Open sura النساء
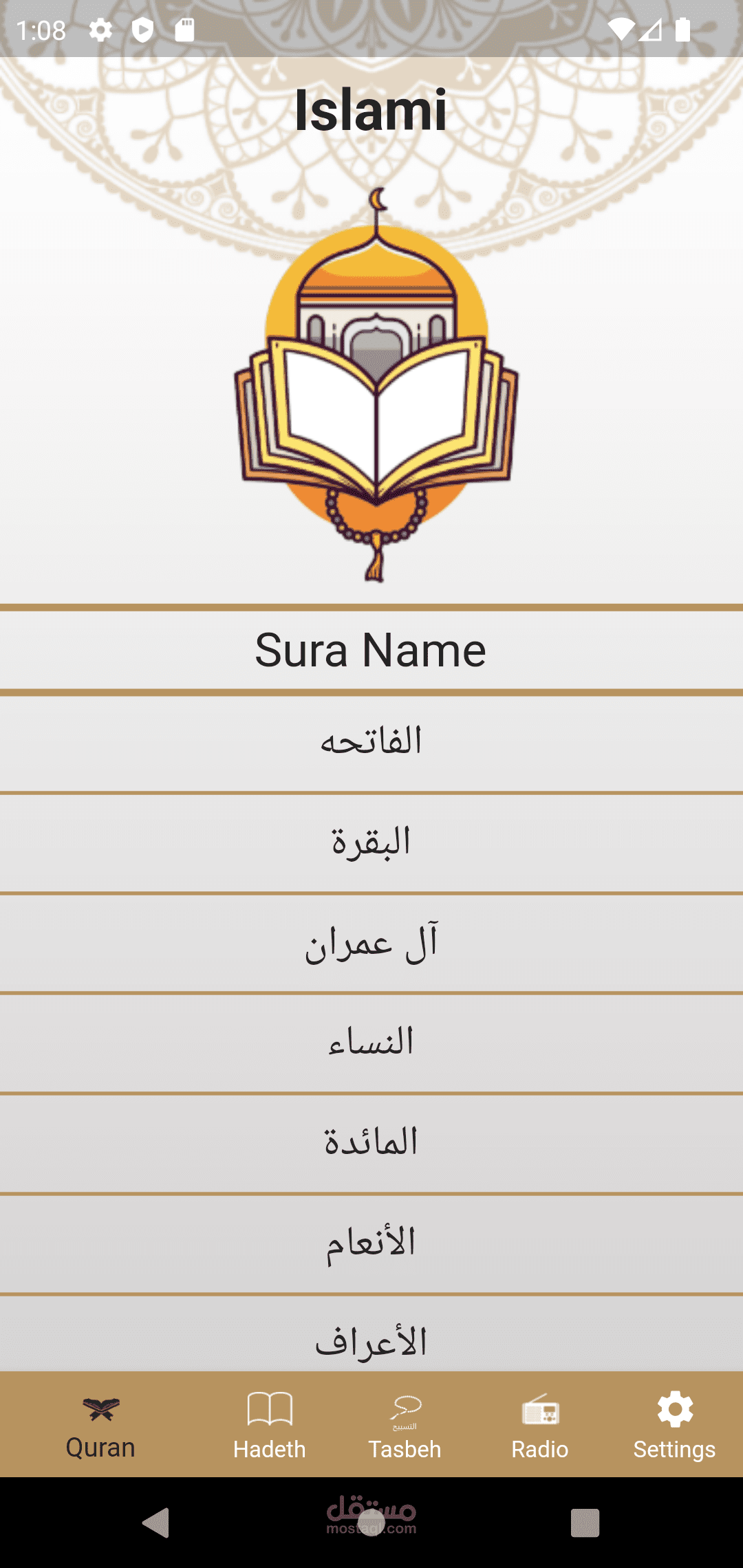Viewport: 743px width, 1568px height. tap(371, 1043)
